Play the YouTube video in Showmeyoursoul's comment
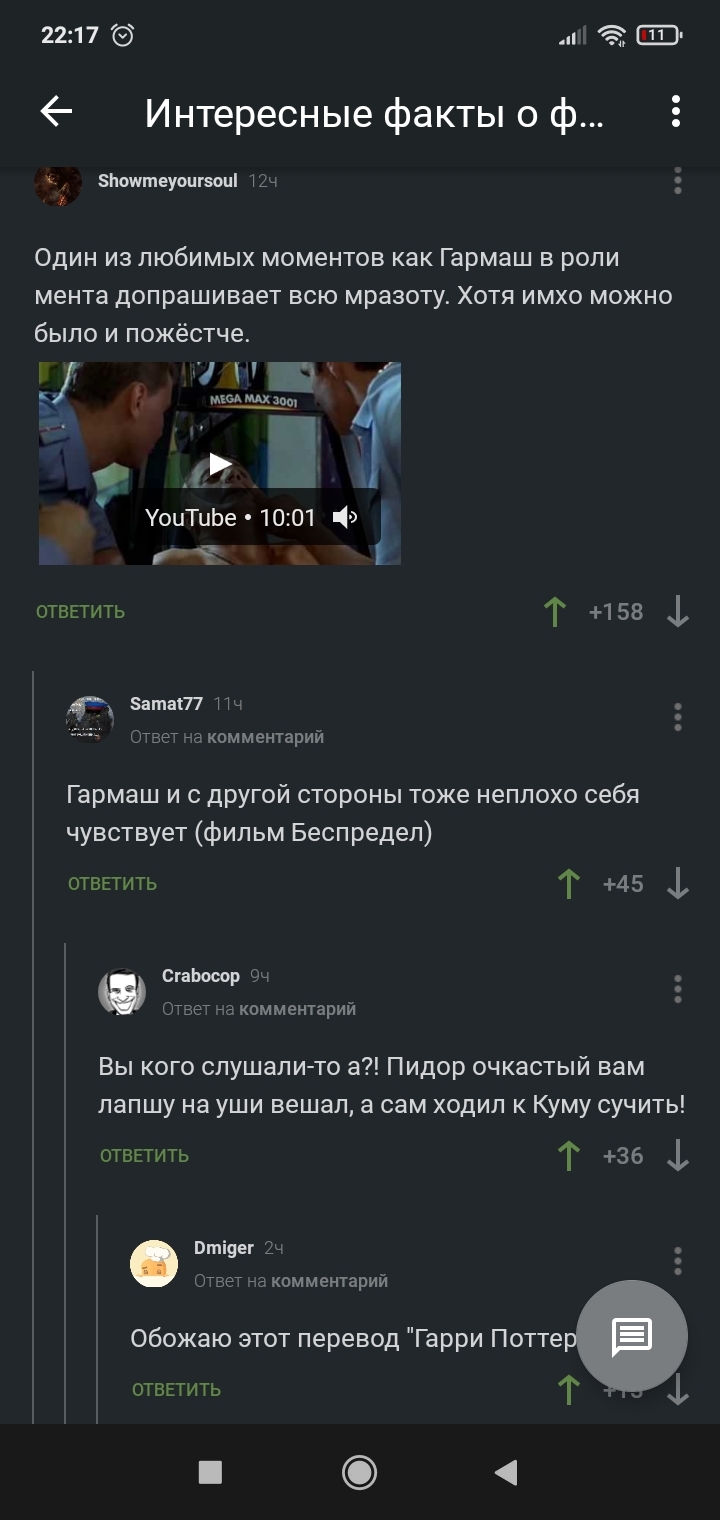720x1520 pixels. [x=220, y=463]
